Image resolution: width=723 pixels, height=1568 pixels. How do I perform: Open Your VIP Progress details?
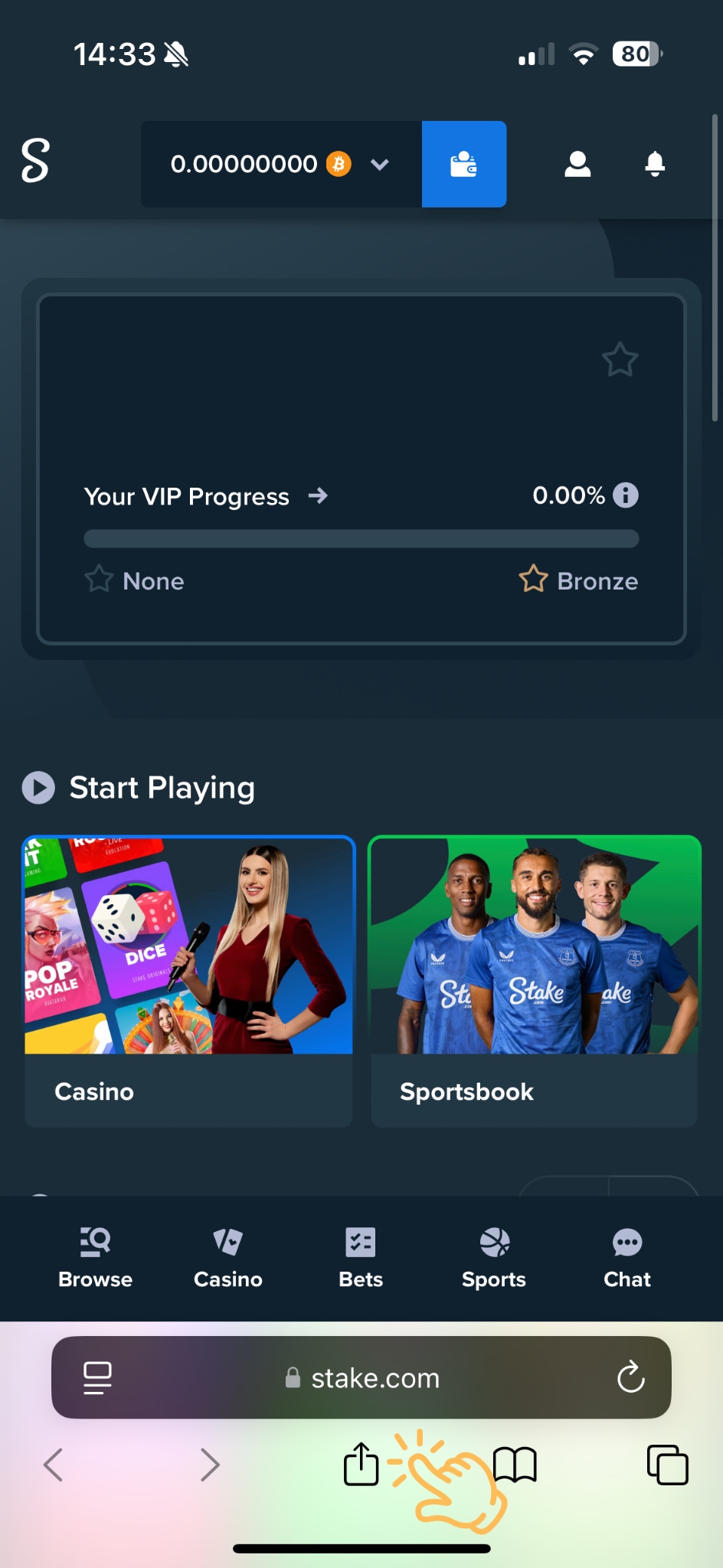205,496
